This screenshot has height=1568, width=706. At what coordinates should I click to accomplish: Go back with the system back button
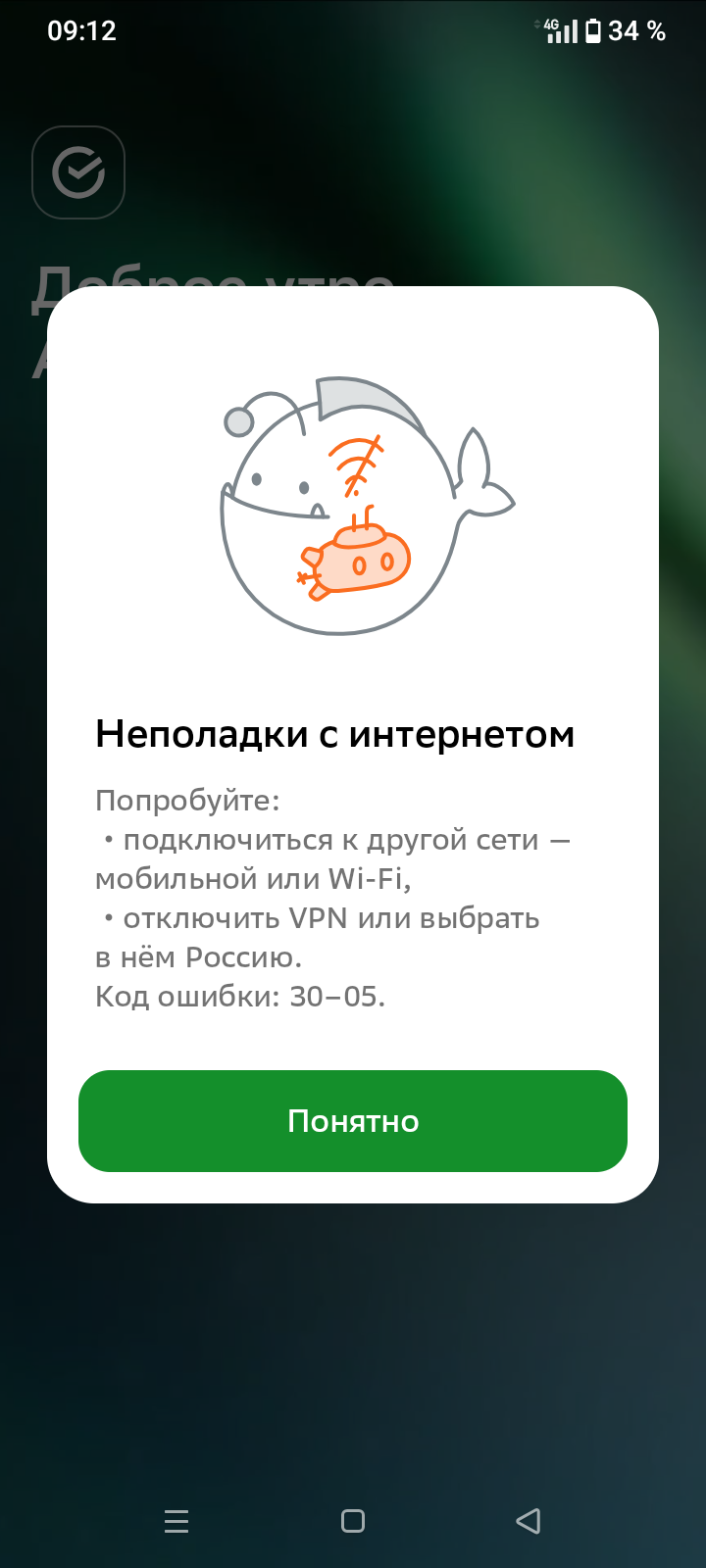click(x=529, y=1521)
